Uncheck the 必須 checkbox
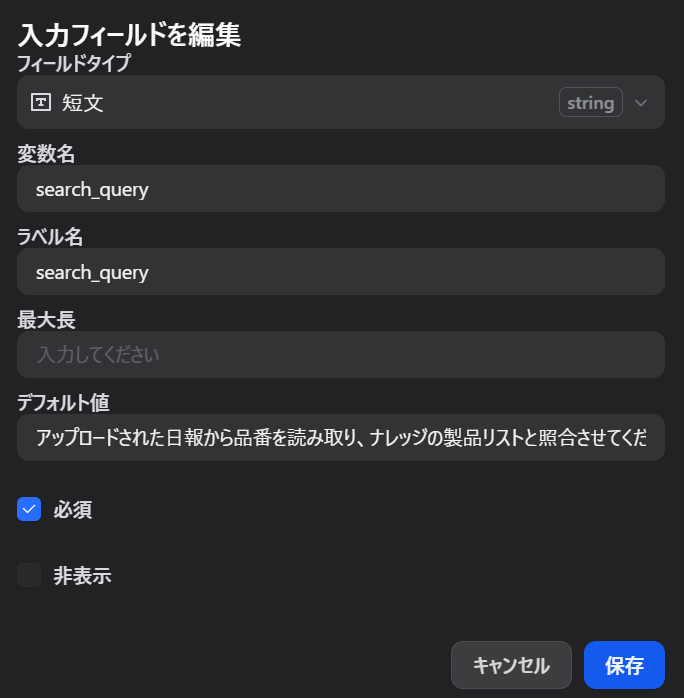This screenshot has height=698, width=684. (29, 509)
